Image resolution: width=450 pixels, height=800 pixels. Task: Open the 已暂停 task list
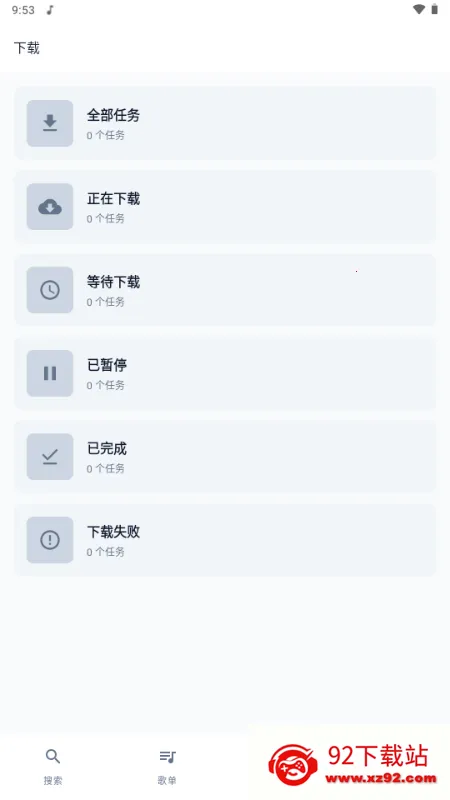225,373
